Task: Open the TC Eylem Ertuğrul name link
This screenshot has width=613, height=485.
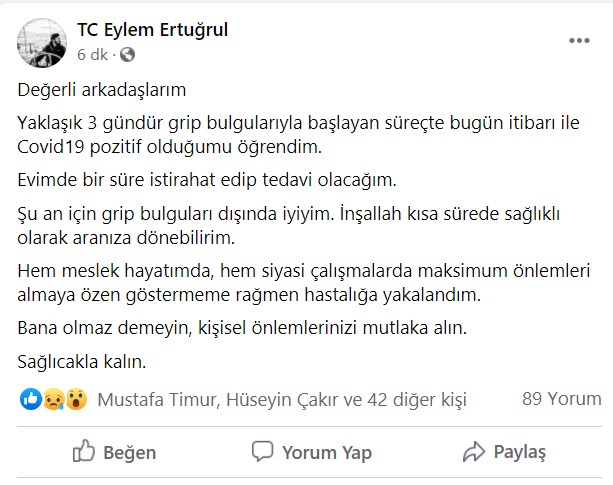Action: 152,30
